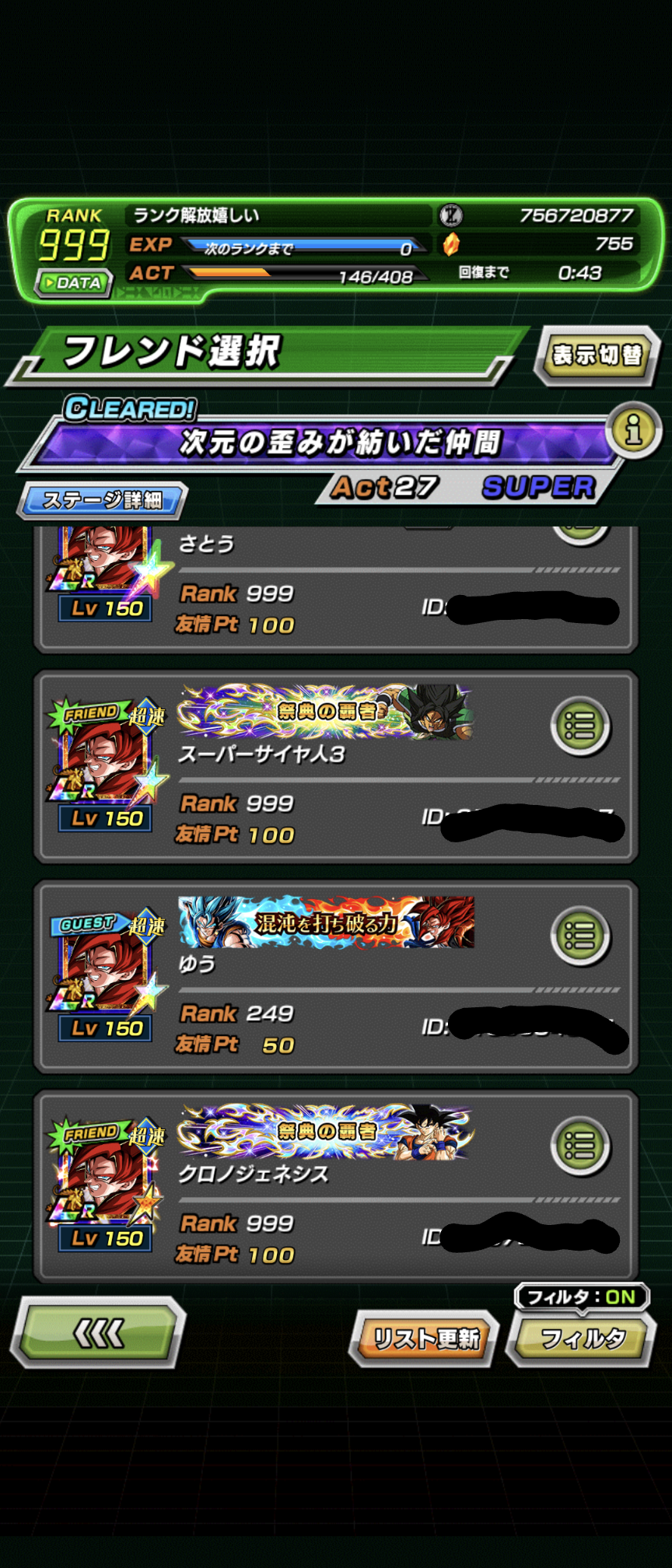Open list menu icon for ゆう
The width and height of the screenshot is (672, 1568).
[580, 936]
